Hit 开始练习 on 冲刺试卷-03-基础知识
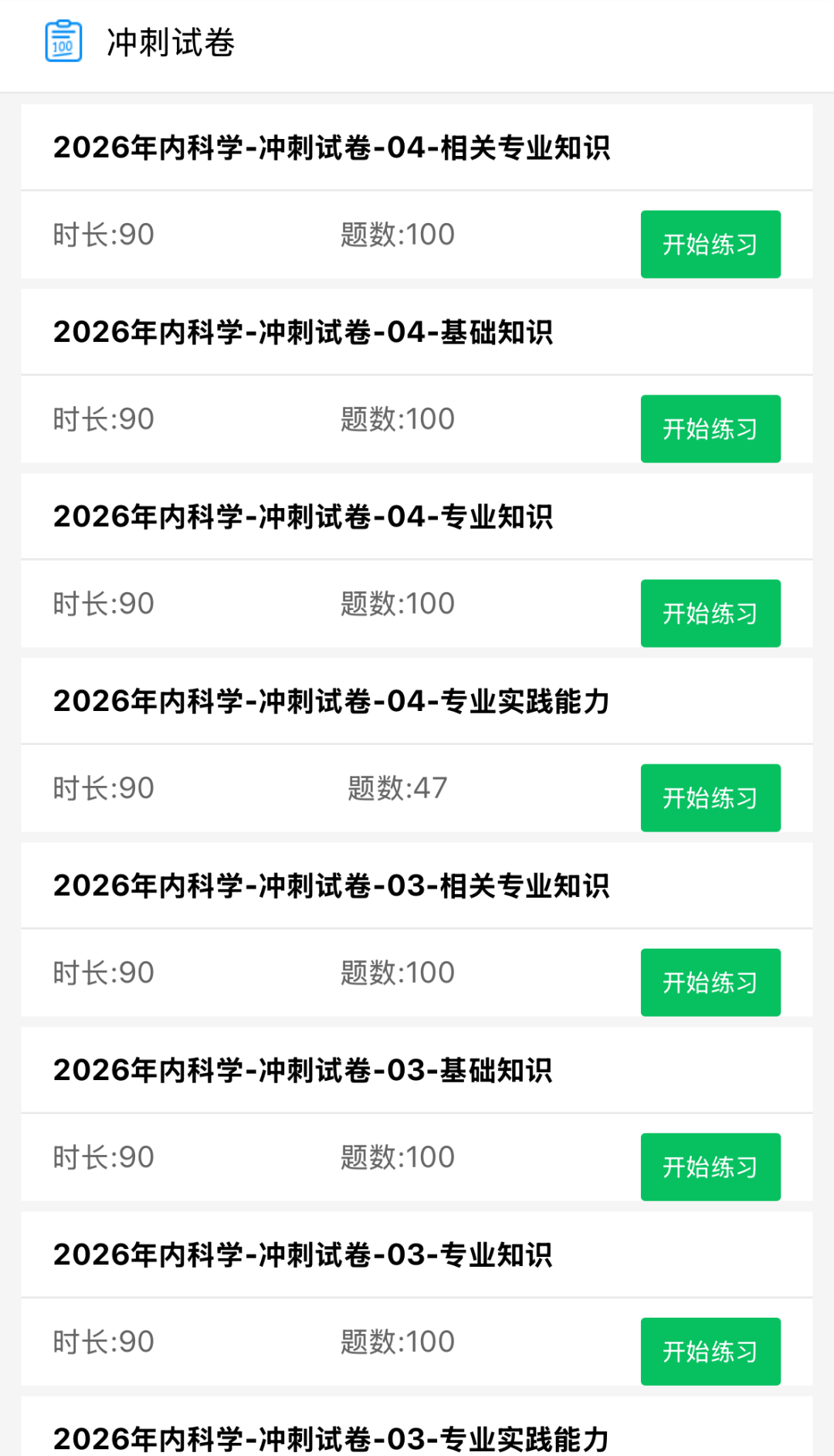The height and width of the screenshot is (1456, 834). [710, 1166]
